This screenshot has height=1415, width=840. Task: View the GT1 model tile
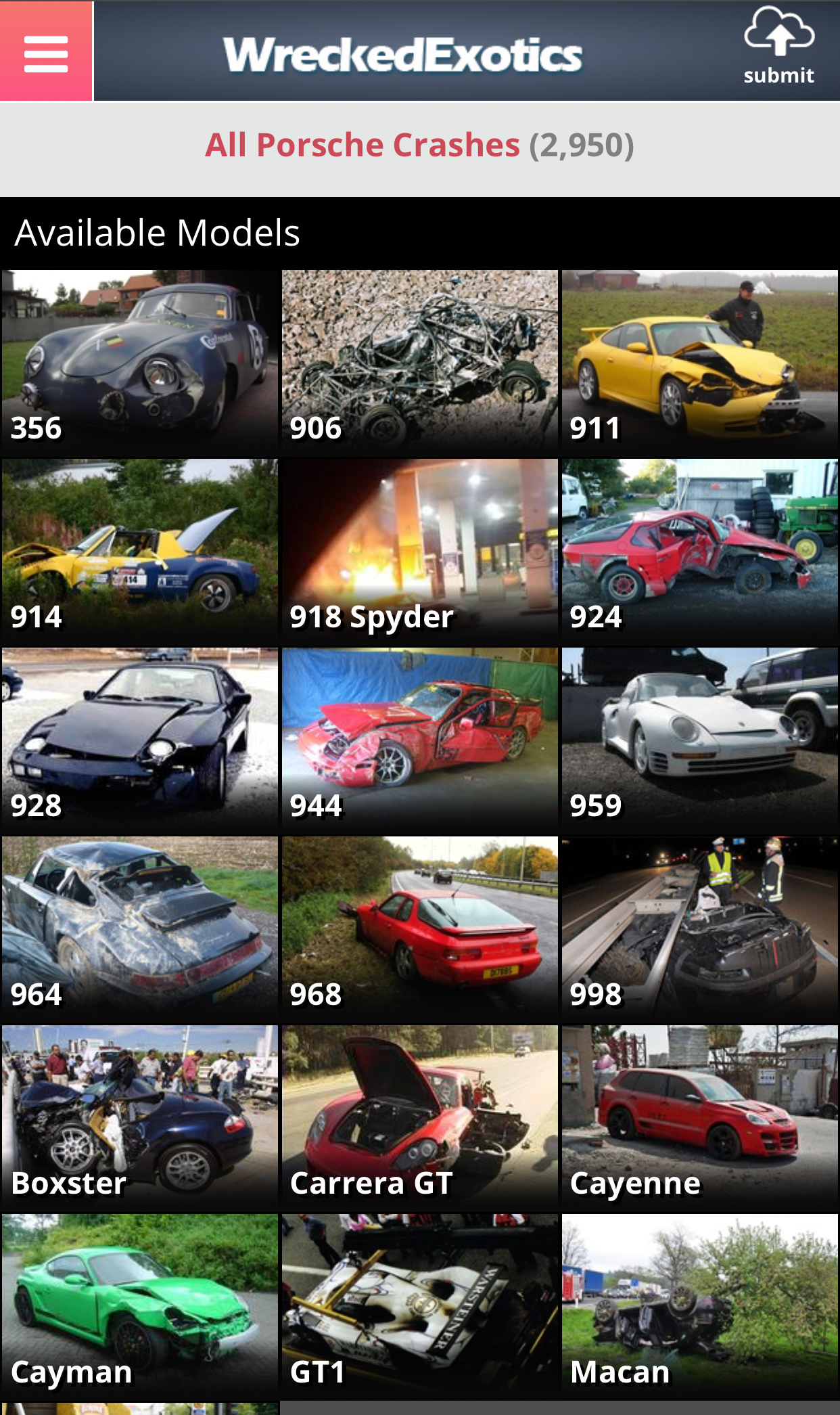click(420, 1307)
